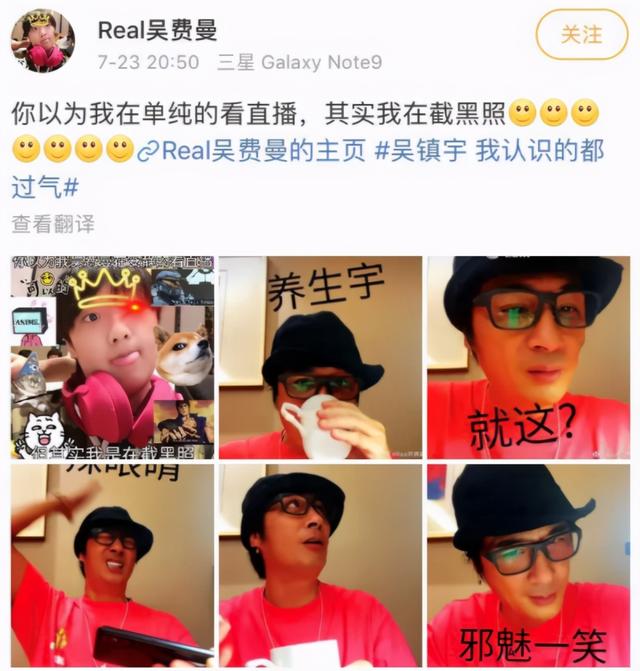Open the 养生宇 image
The width and height of the screenshot is (640, 671).
320,357
